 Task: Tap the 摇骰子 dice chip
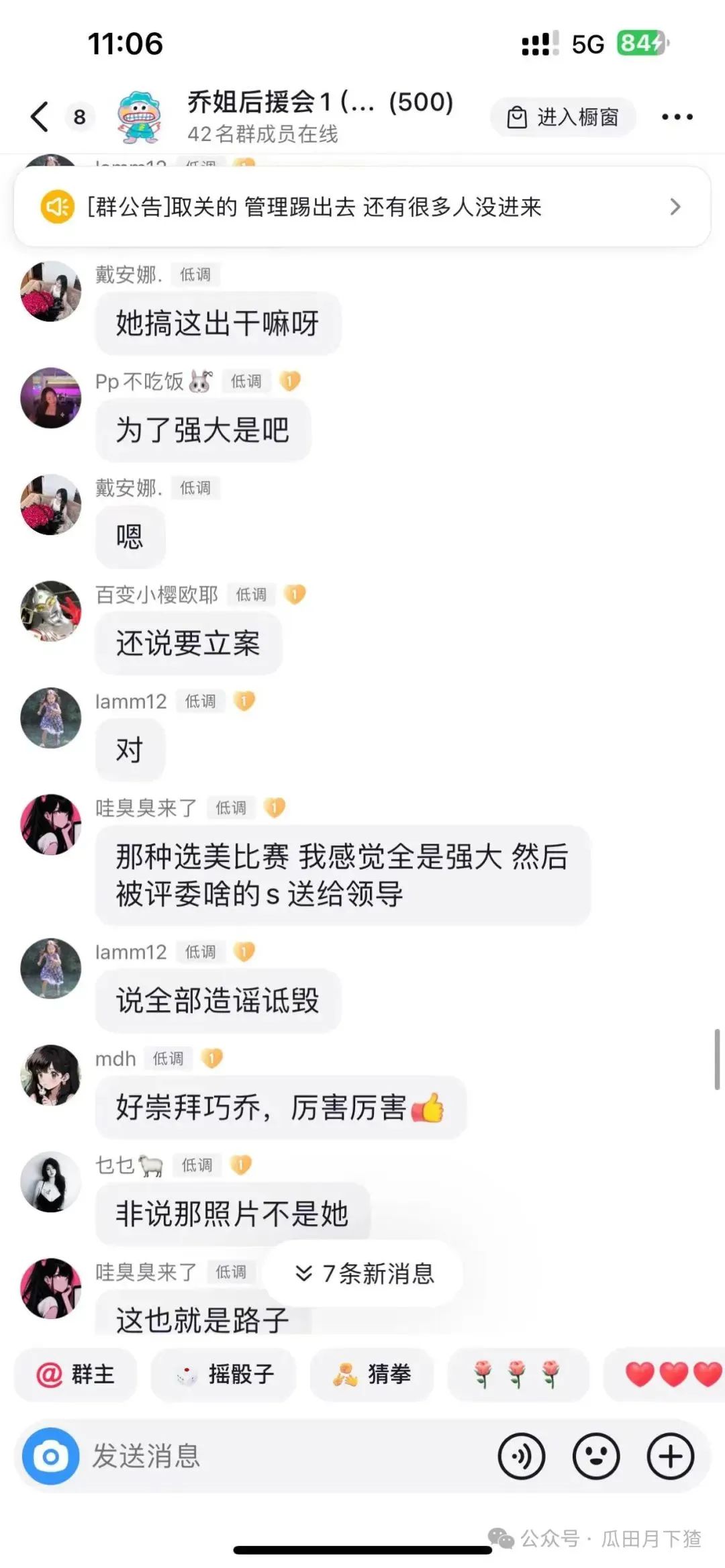(224, 1374)
